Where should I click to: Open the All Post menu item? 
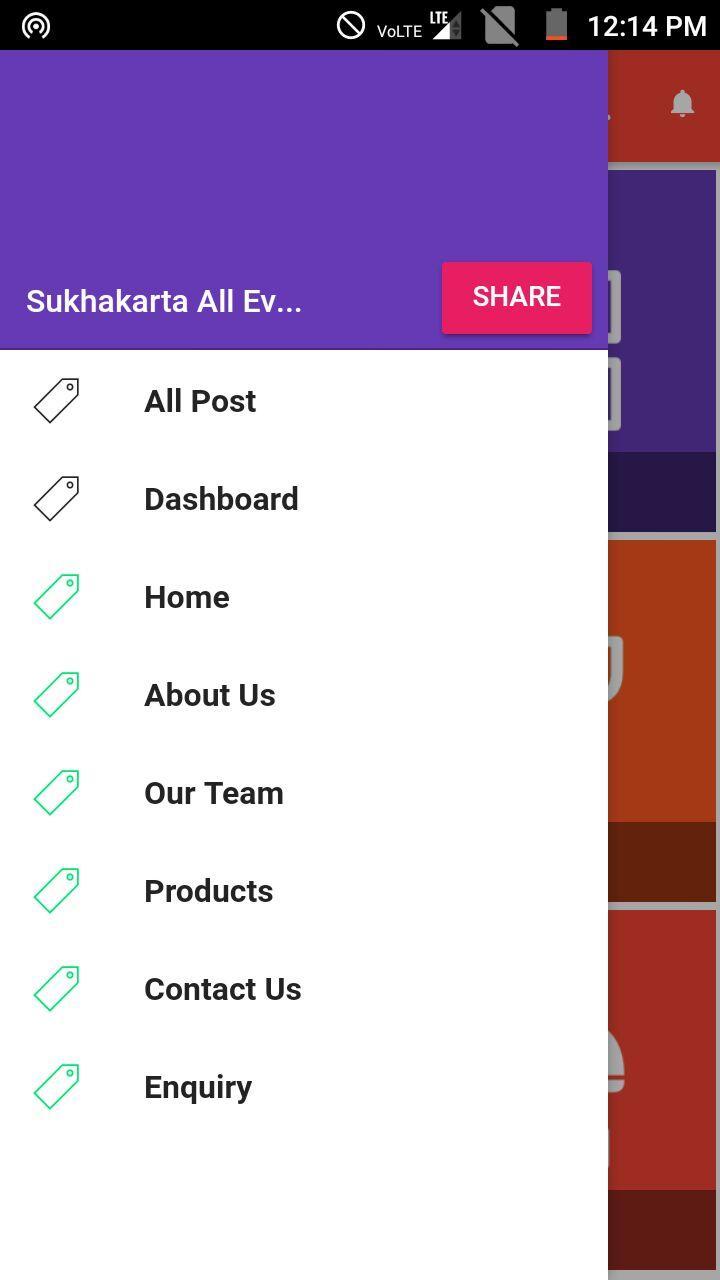pyautogui.click(x=200, y=400)
